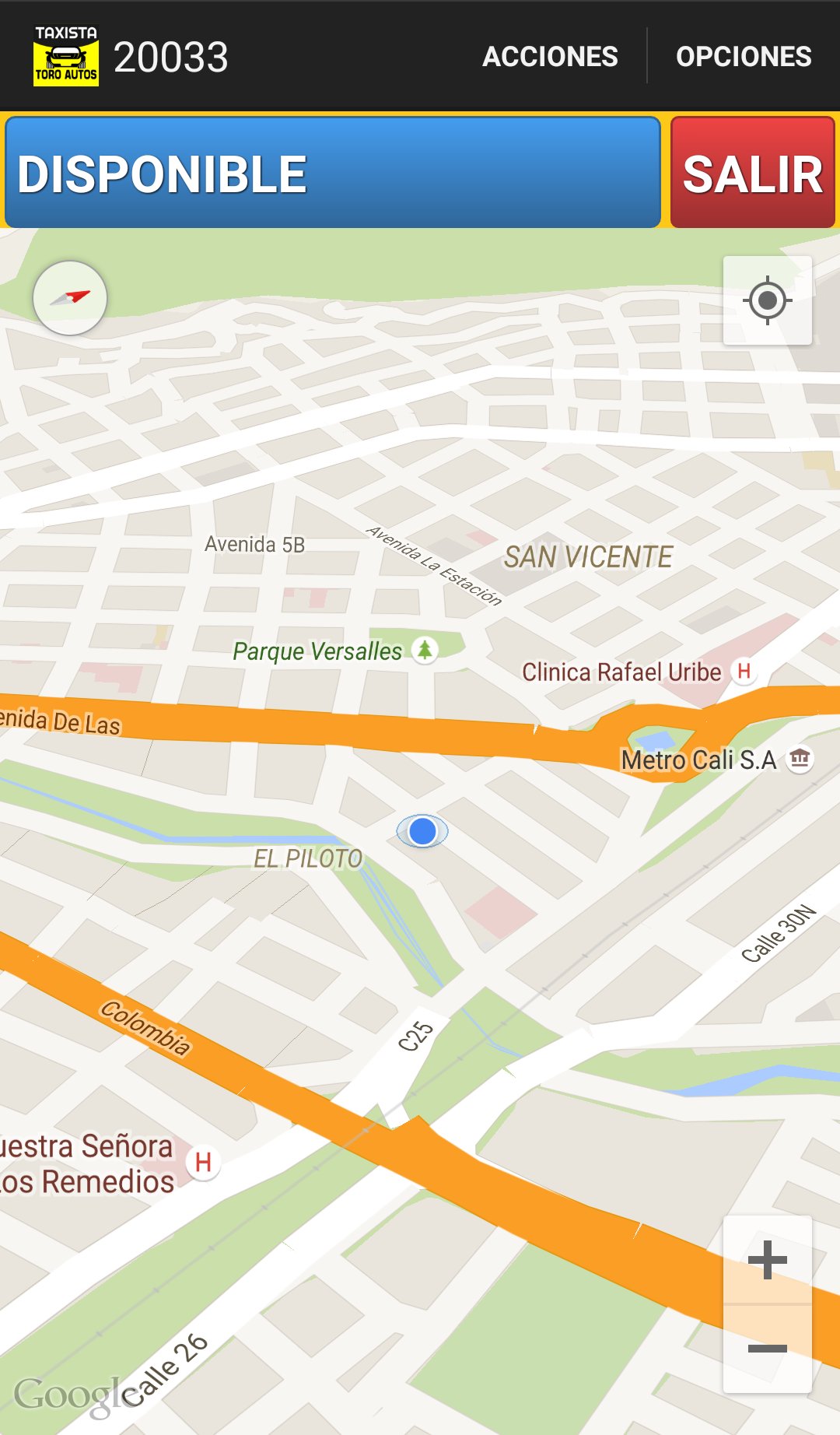
Task: Open the OPCIONES menu
Action: [744, 57]
